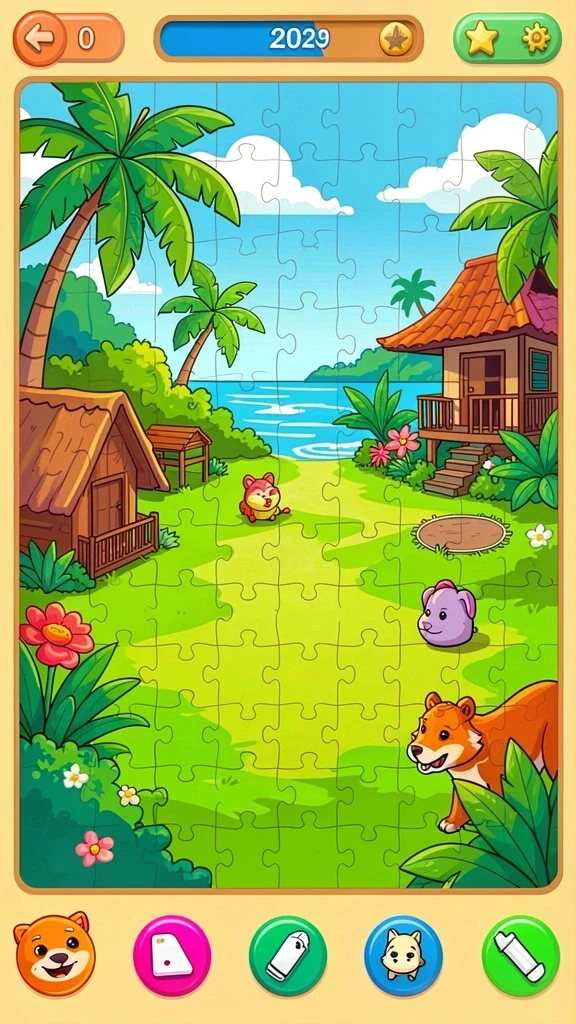Tap the bright green round tool button
The width and height of the screenshot is (576, 1024).
click(x=520, y=955)
